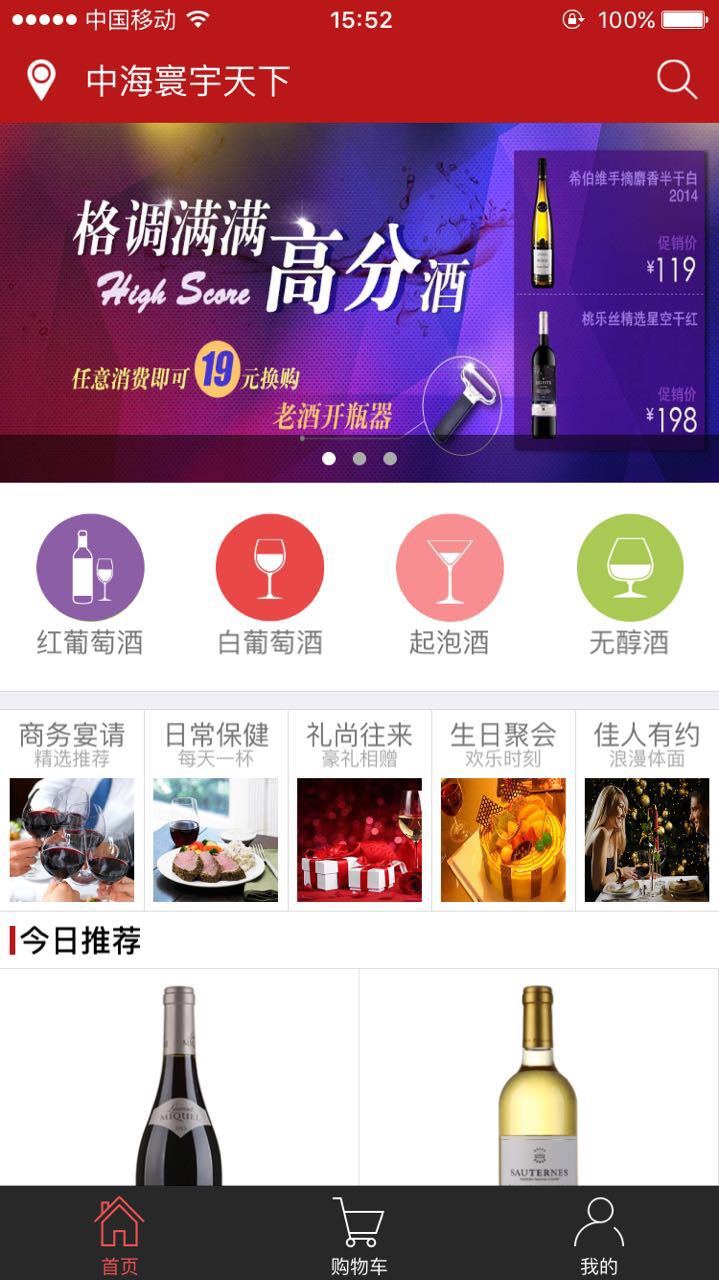Open the 礼尚往来 scene tile
Image resolution: width=719 pixels, height=1280 pixels.
tap(360, 810)
